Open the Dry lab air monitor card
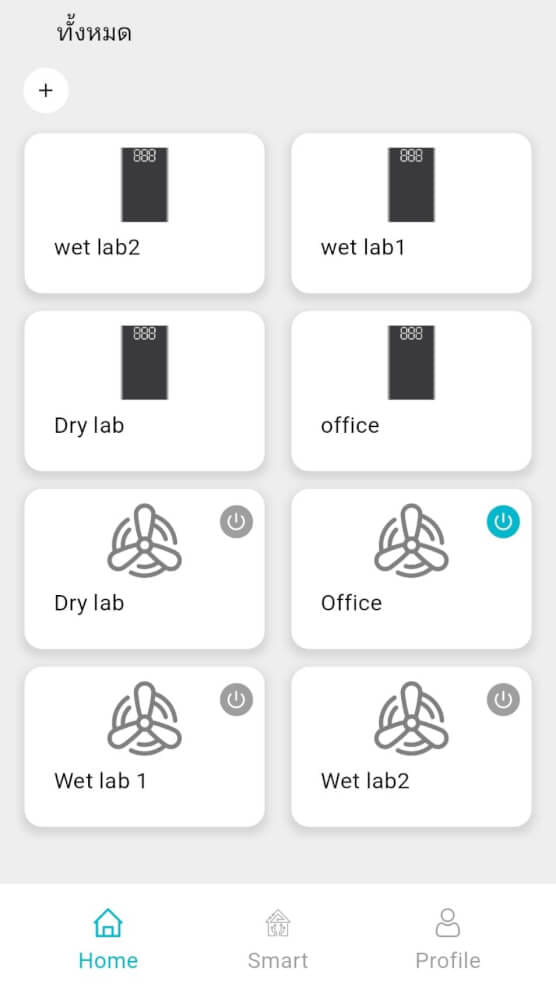 point(144,391)
